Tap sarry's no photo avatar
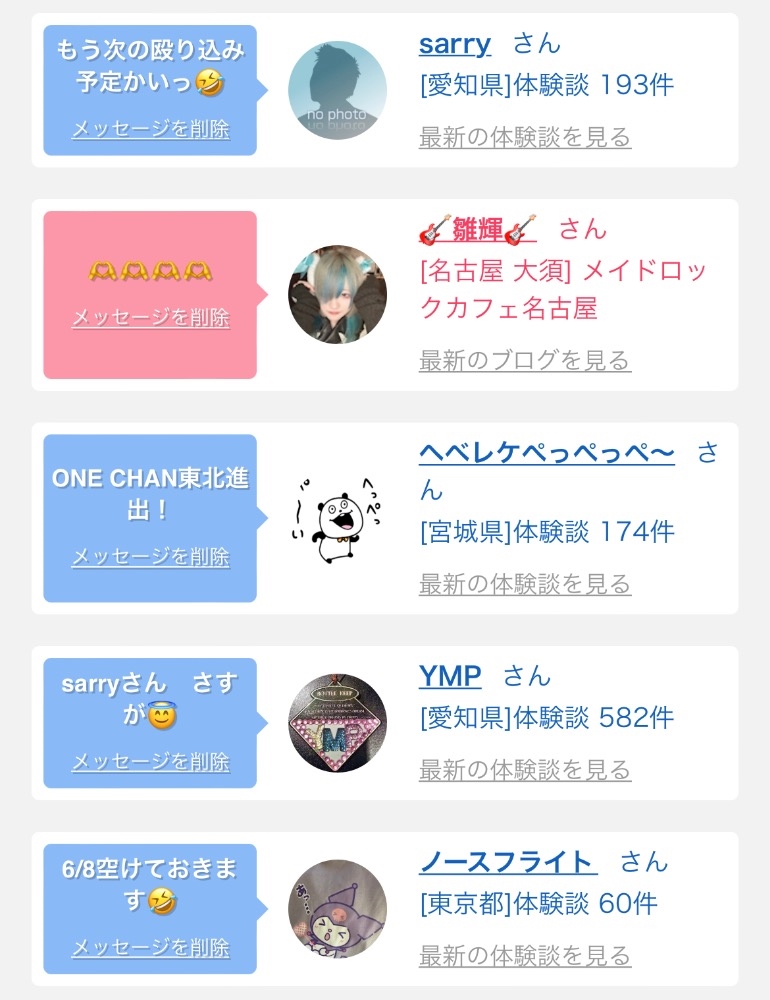770x1000 pixels. click(x=337, y=90)
